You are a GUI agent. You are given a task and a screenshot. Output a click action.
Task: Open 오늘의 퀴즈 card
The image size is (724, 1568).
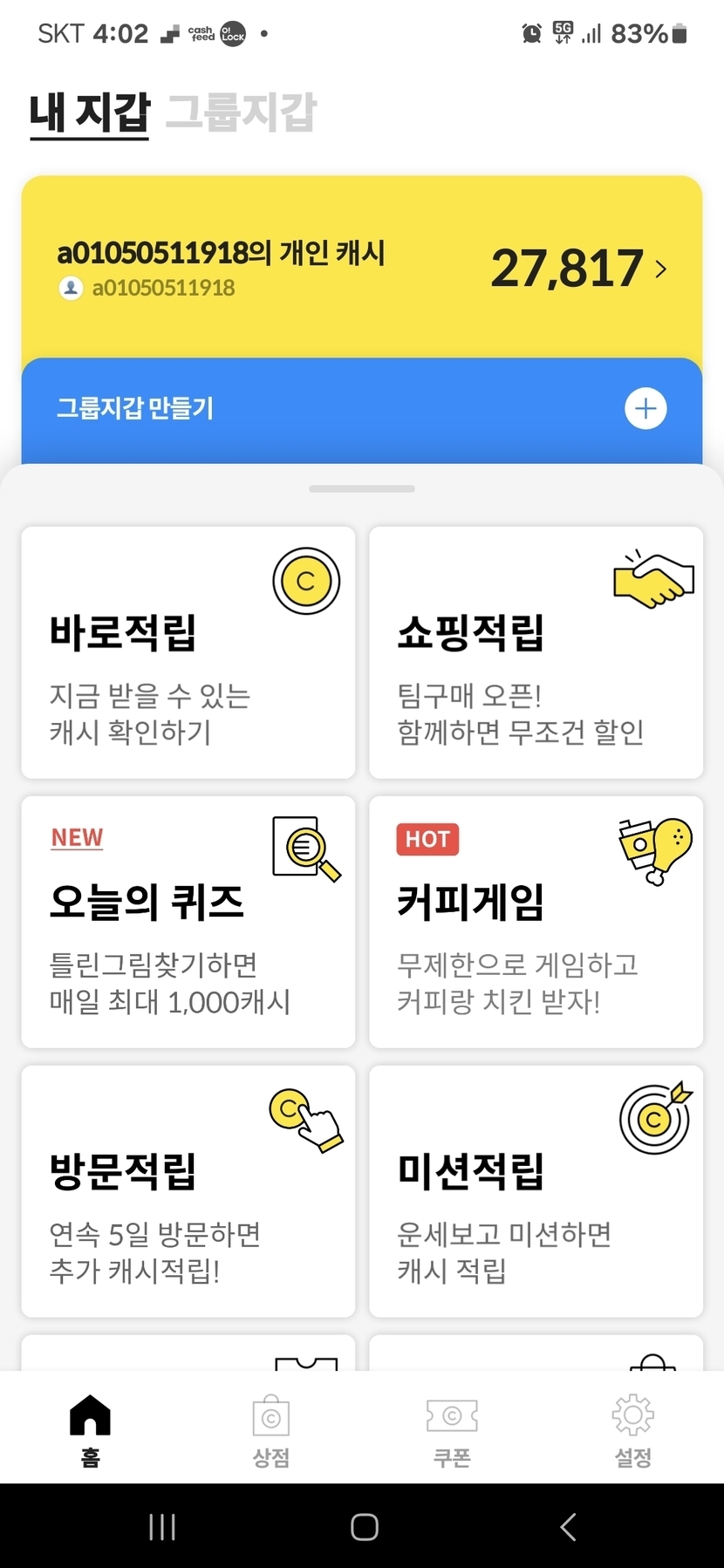point(188,922)
